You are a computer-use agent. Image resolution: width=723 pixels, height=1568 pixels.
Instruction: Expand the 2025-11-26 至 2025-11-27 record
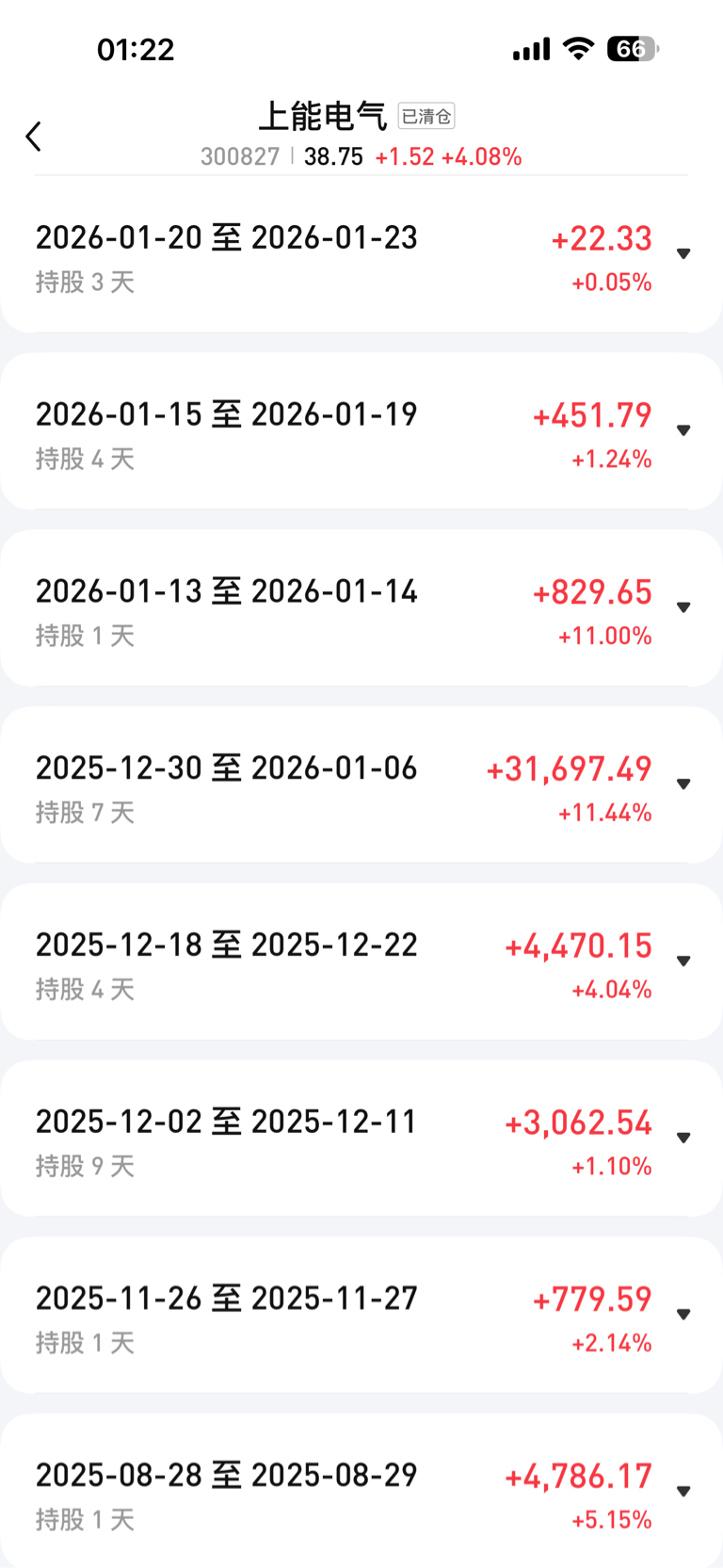683,1315
